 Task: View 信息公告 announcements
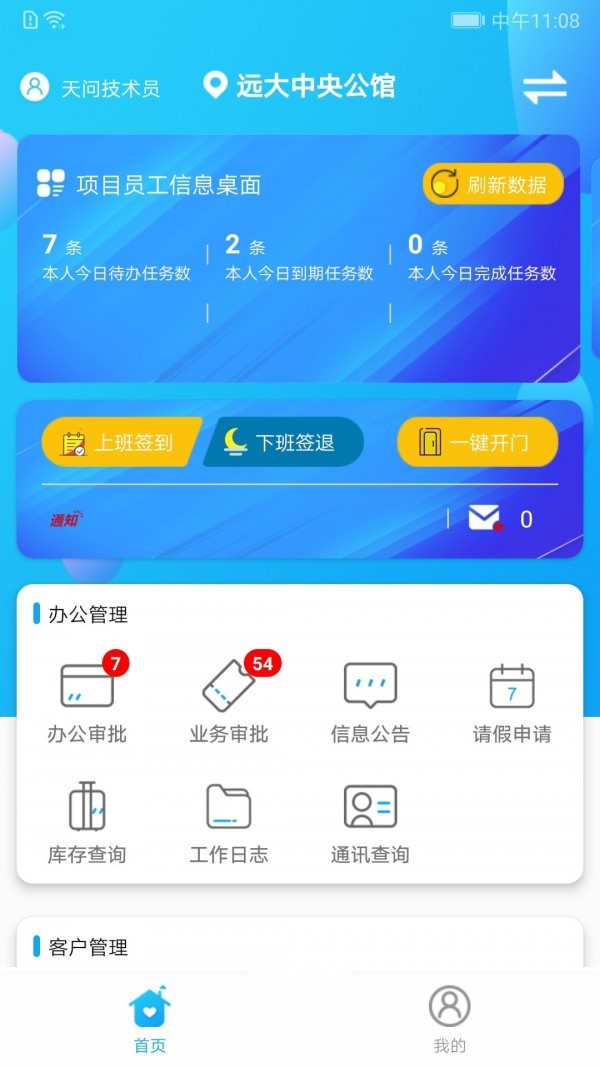click(370, 700)
